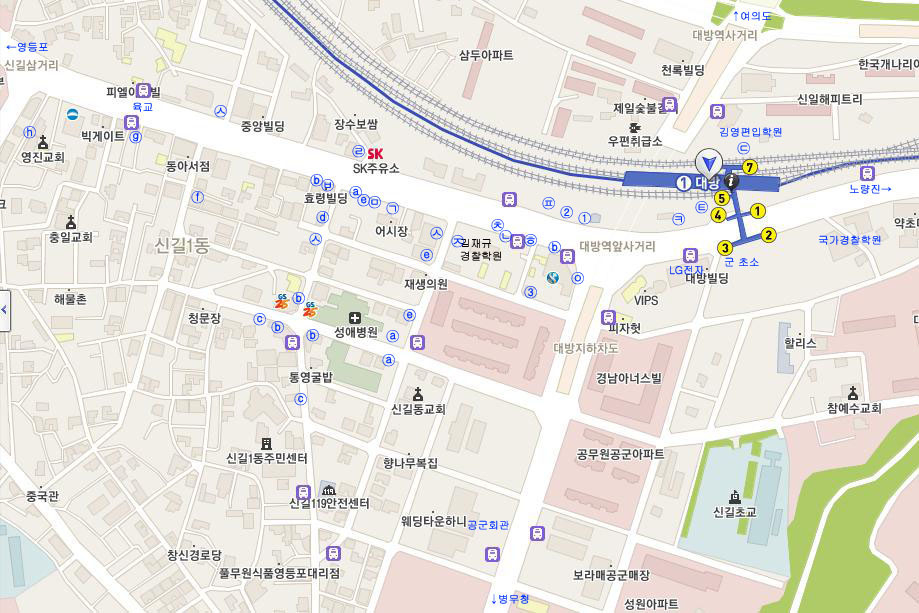The height and width of the screenshot is (613, 919).
Task: Select subway exit 4 marker
Action: pos(718,214)
